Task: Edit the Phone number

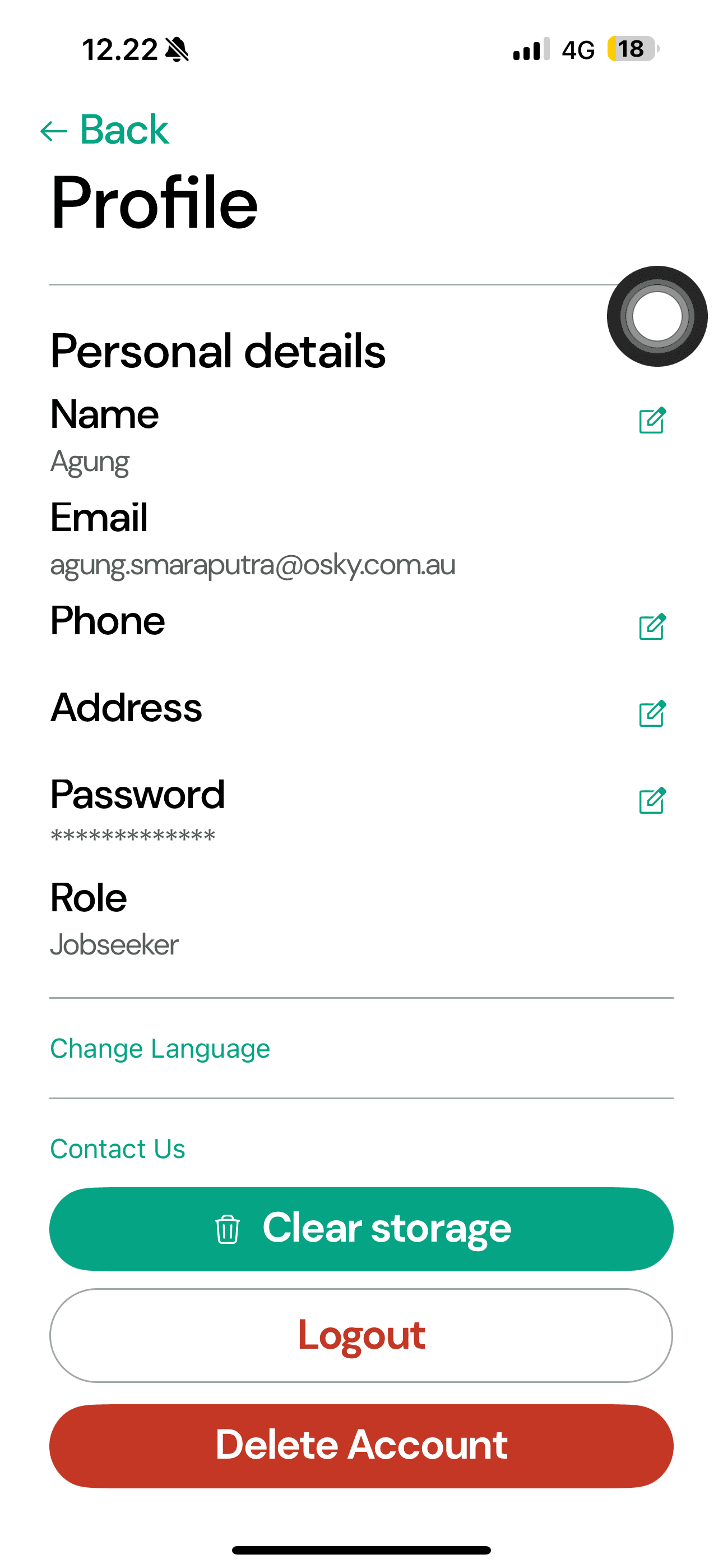Action: [652, 626]
